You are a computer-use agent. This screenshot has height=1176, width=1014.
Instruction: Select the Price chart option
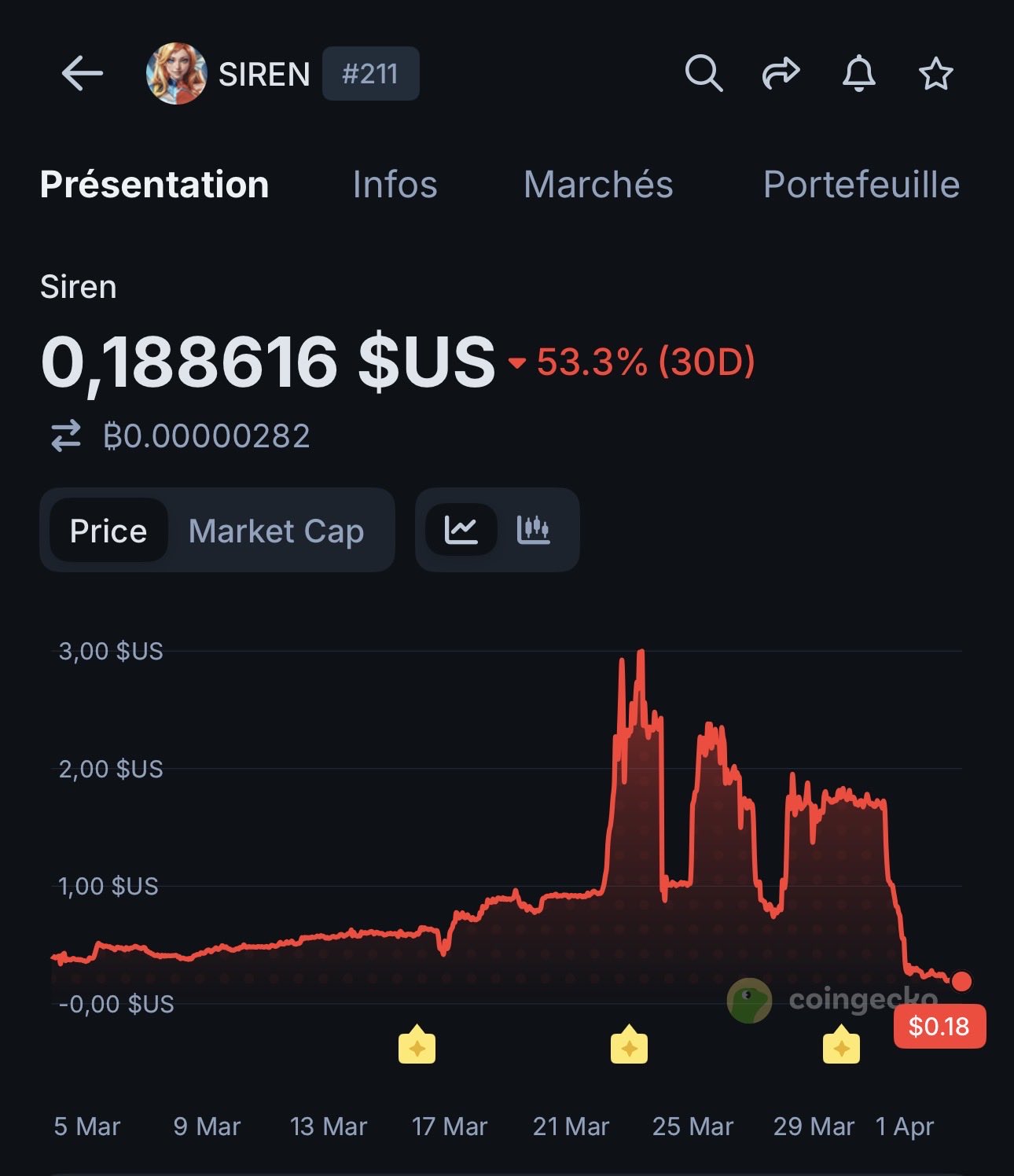point(108,531)
